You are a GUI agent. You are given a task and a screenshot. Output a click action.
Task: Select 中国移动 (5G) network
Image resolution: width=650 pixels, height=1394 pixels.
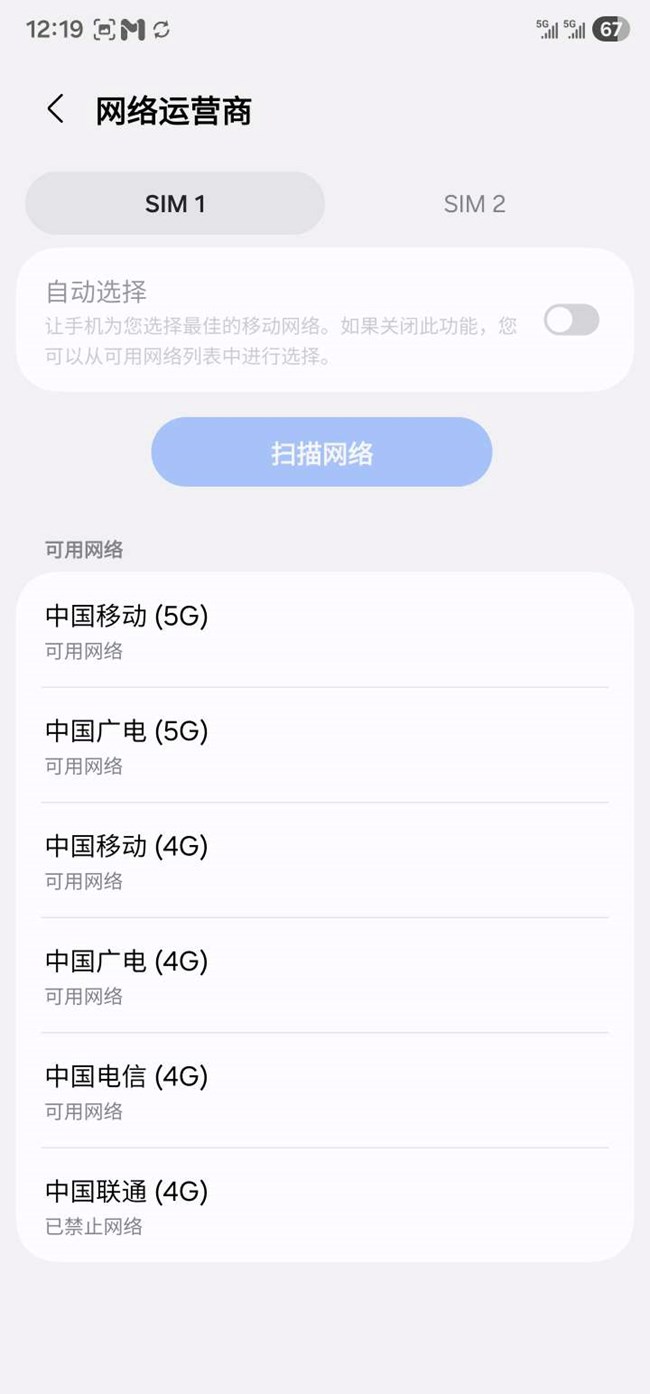325,630
